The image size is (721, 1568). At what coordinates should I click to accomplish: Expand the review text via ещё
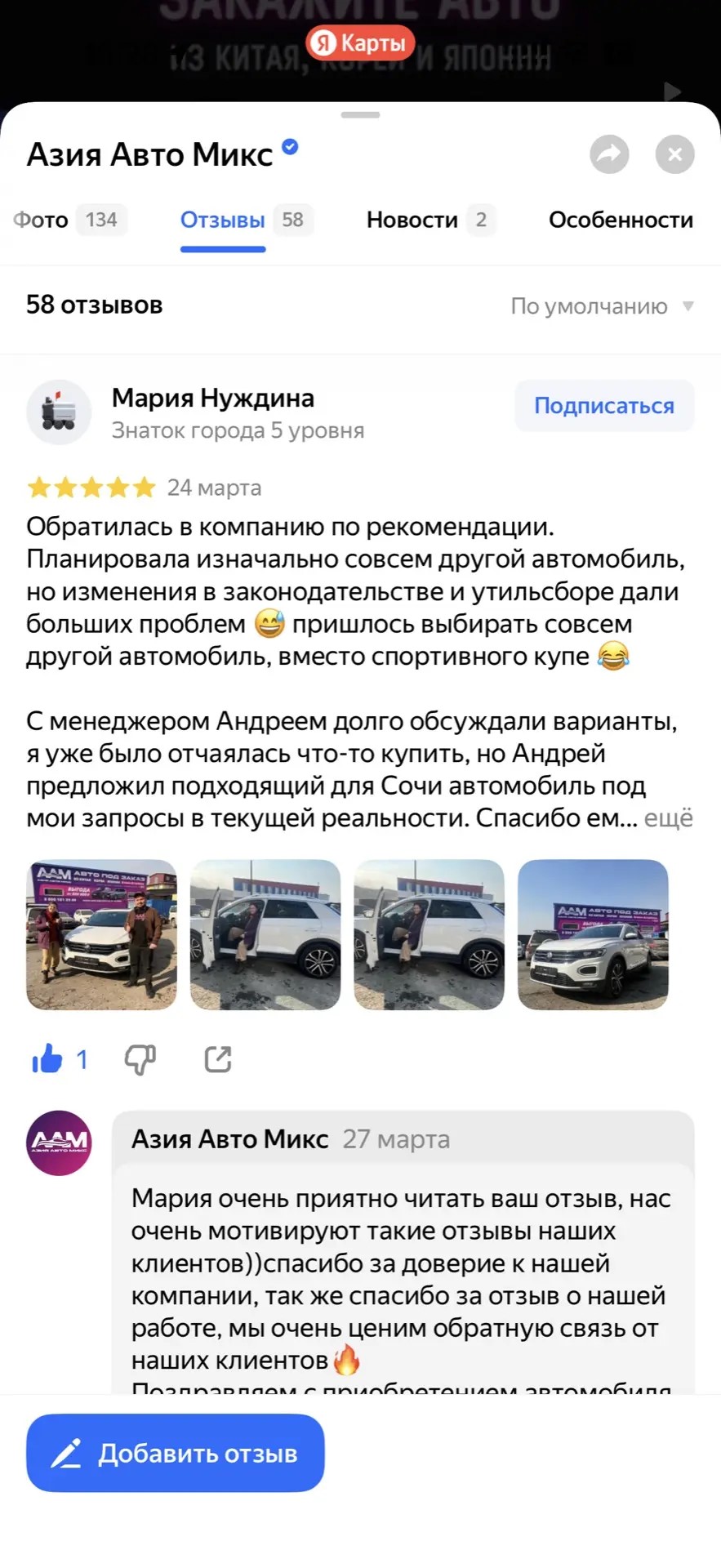(668, 818)
